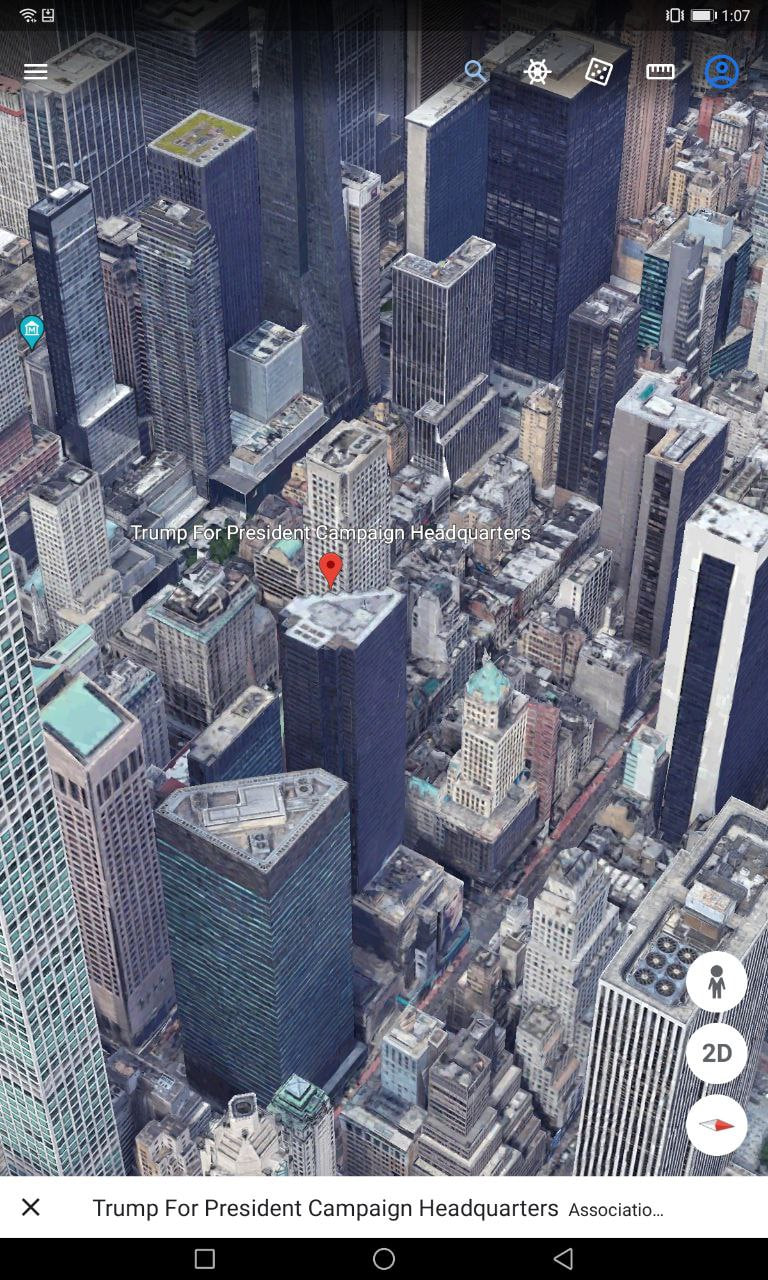Viewport: 768px width, 1280px height.
Task: Tap the search magnifier icon
Action: (x=476, y=71)
